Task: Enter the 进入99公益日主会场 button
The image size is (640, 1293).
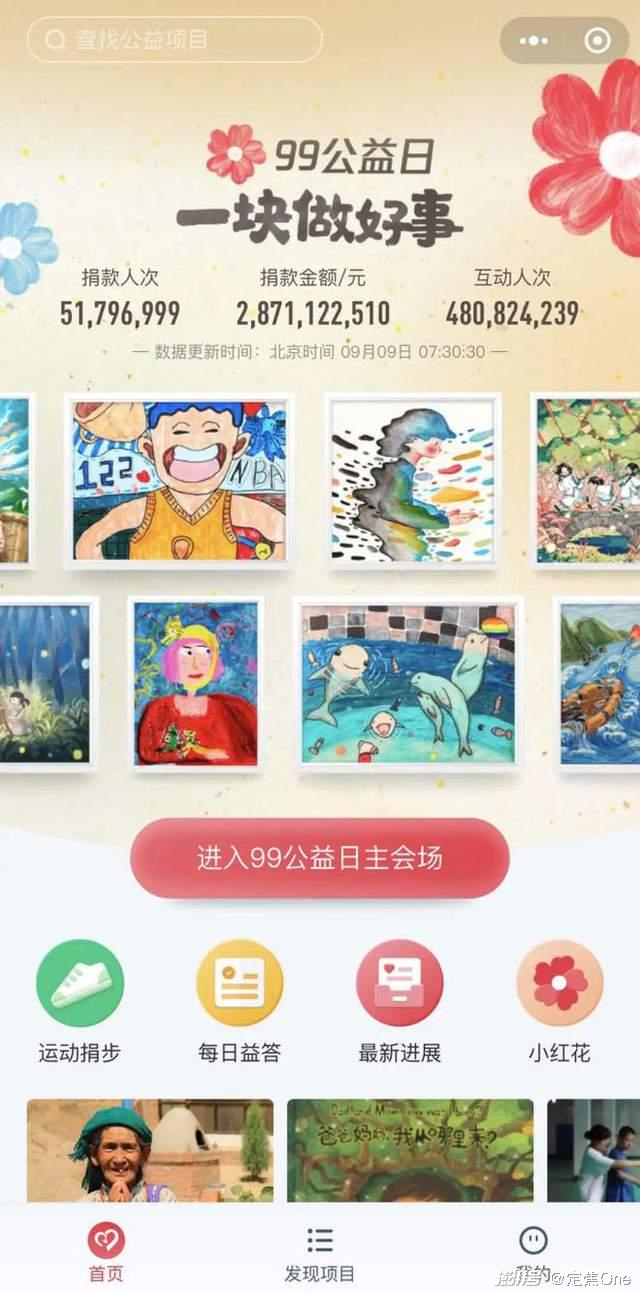Action: (320, 858)
